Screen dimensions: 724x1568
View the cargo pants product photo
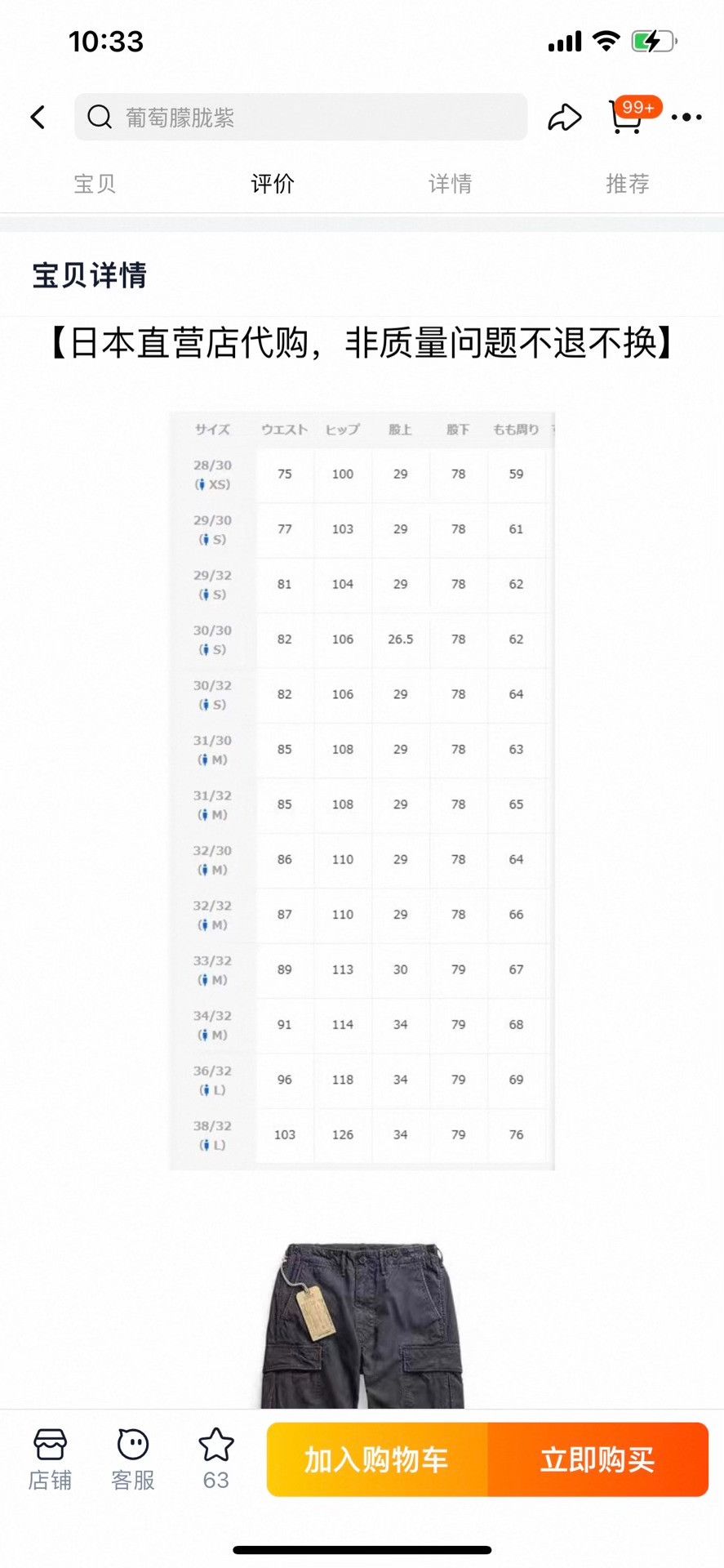[362, 1325]
